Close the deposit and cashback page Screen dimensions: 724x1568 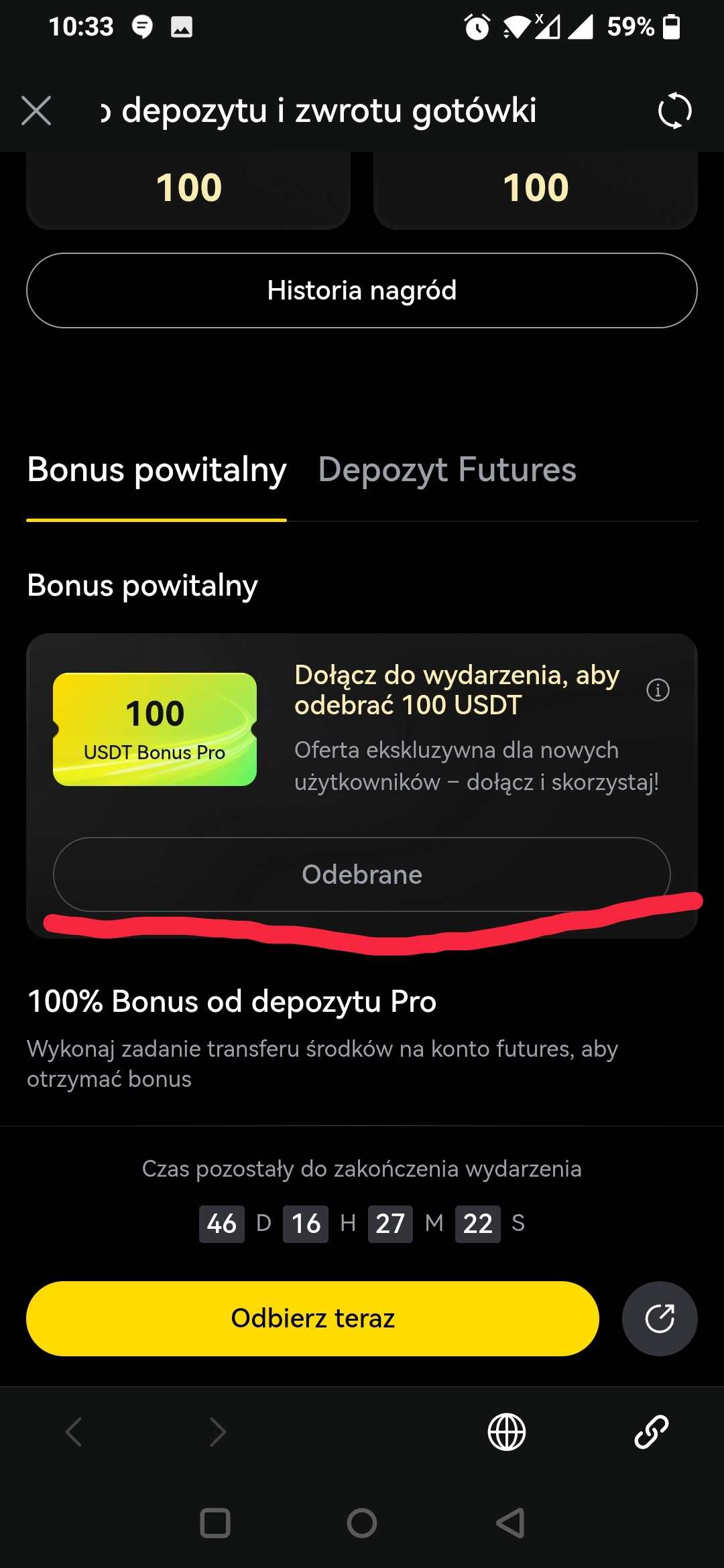[x=36, y=111]
